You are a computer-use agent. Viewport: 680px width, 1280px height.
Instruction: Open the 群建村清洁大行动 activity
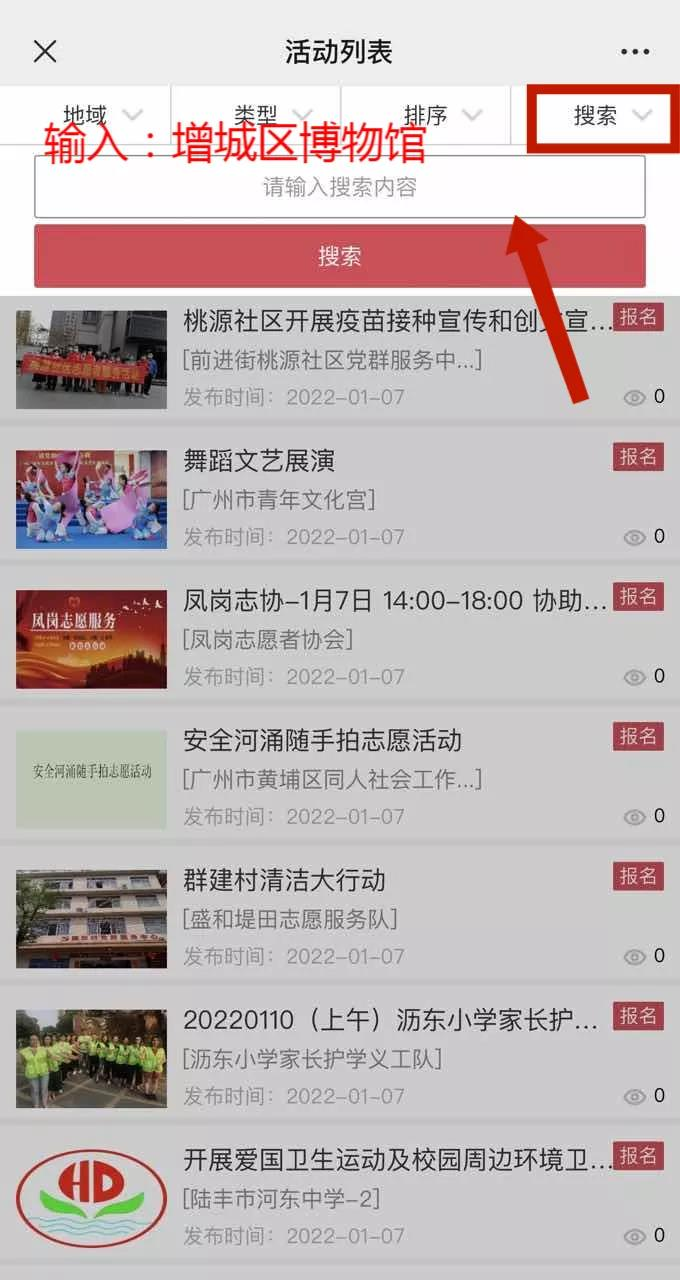[x=284, y=881]
